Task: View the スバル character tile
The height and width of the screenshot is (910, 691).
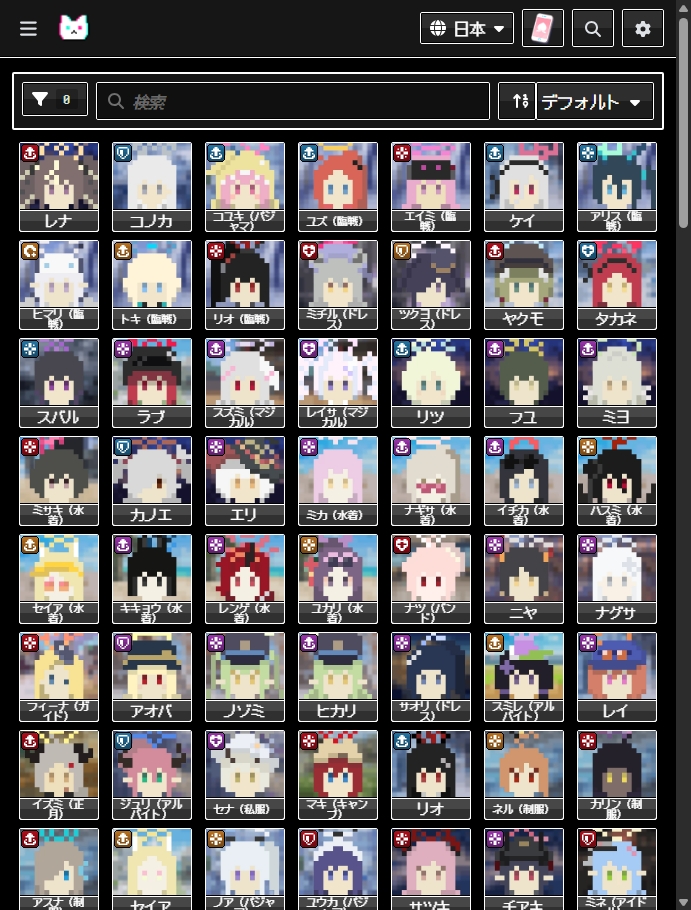Action: [59, 382]
